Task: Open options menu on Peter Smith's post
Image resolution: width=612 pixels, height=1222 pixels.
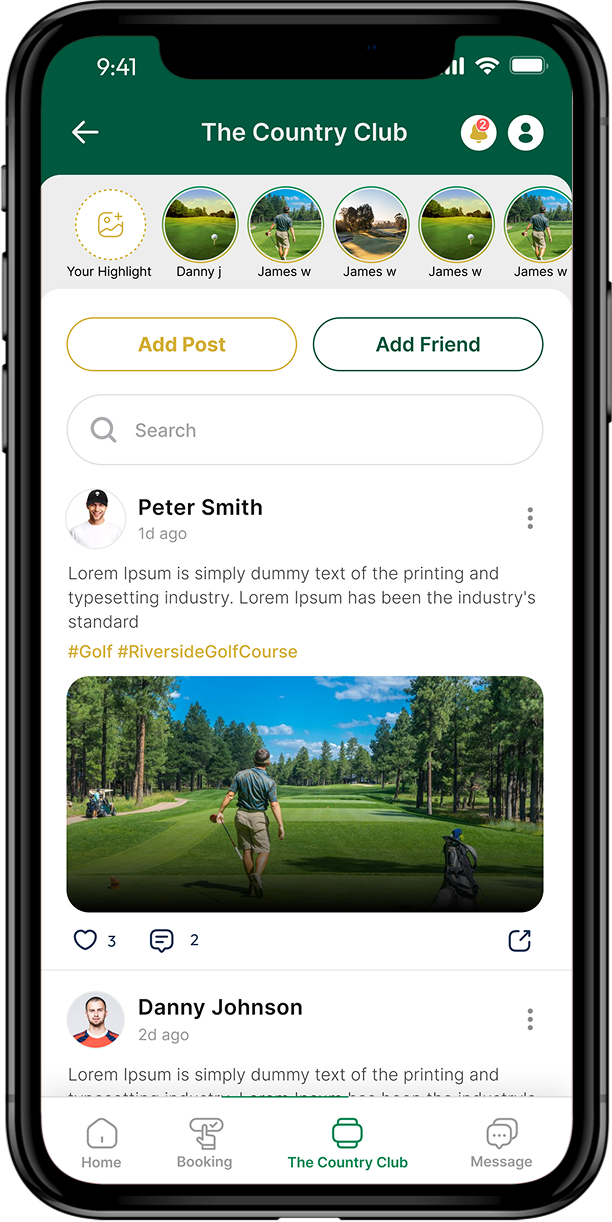Action: click(530, 517)
